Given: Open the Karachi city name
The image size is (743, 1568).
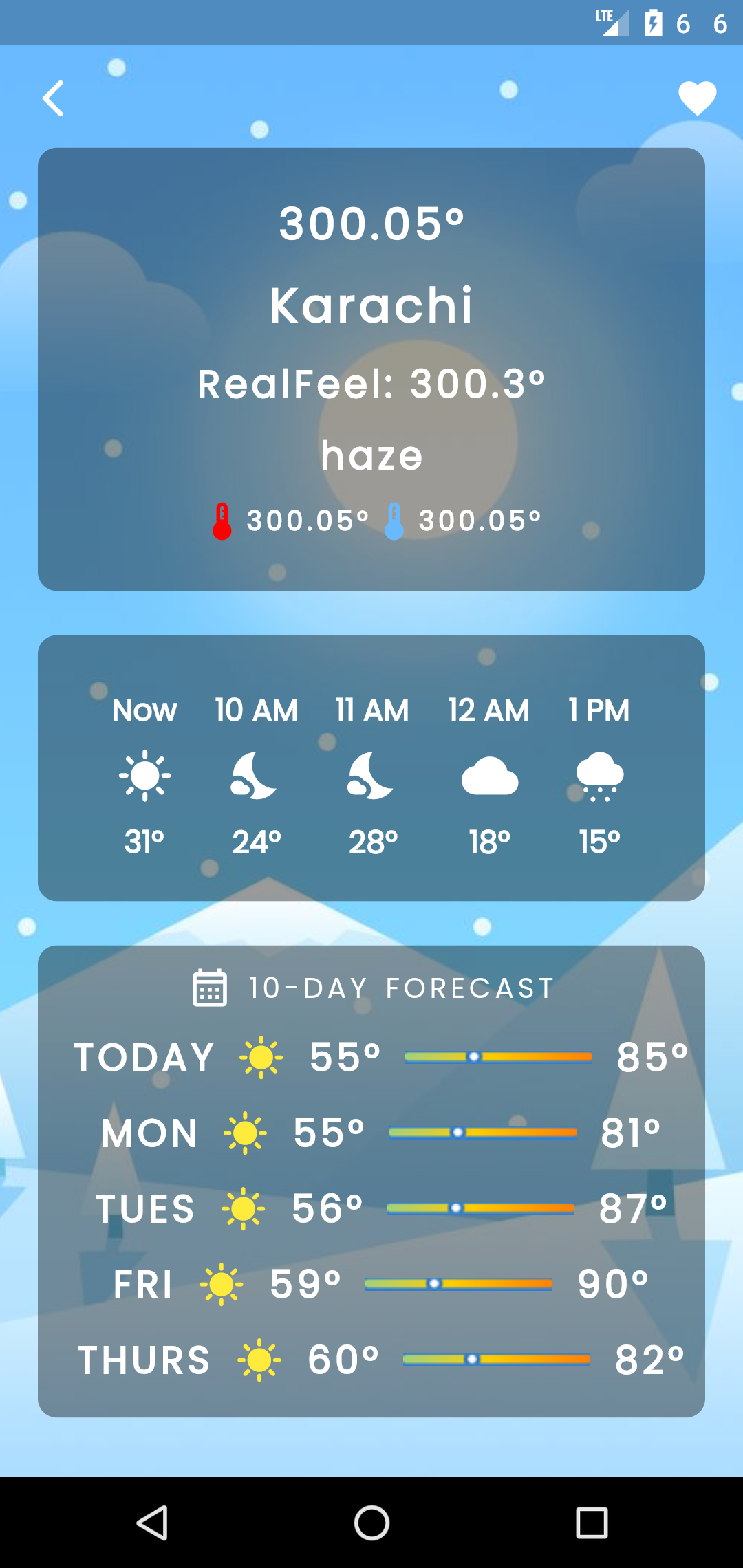Looking at the screenshot, I should point(370,307).
